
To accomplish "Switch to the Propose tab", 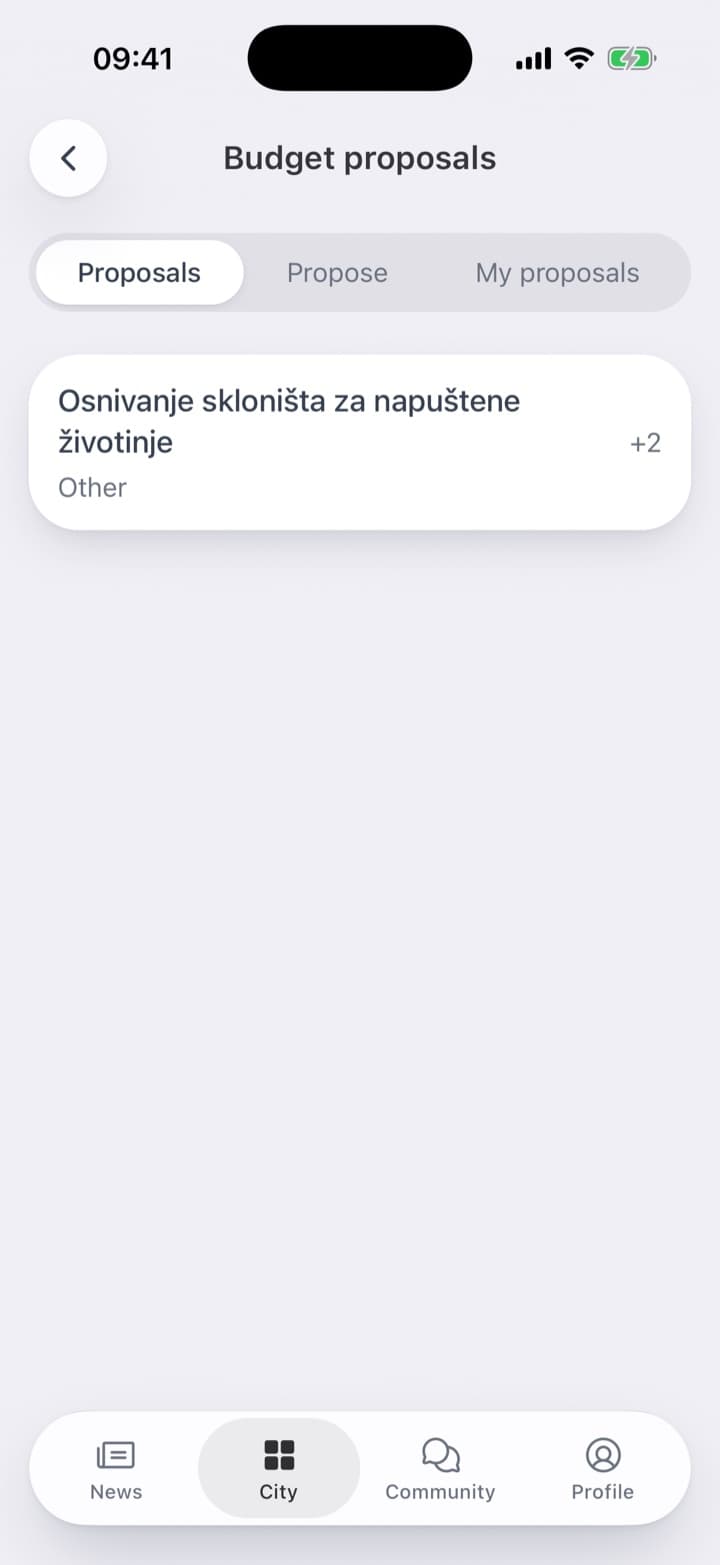I will pyautogui.click(x=337, y=273).
